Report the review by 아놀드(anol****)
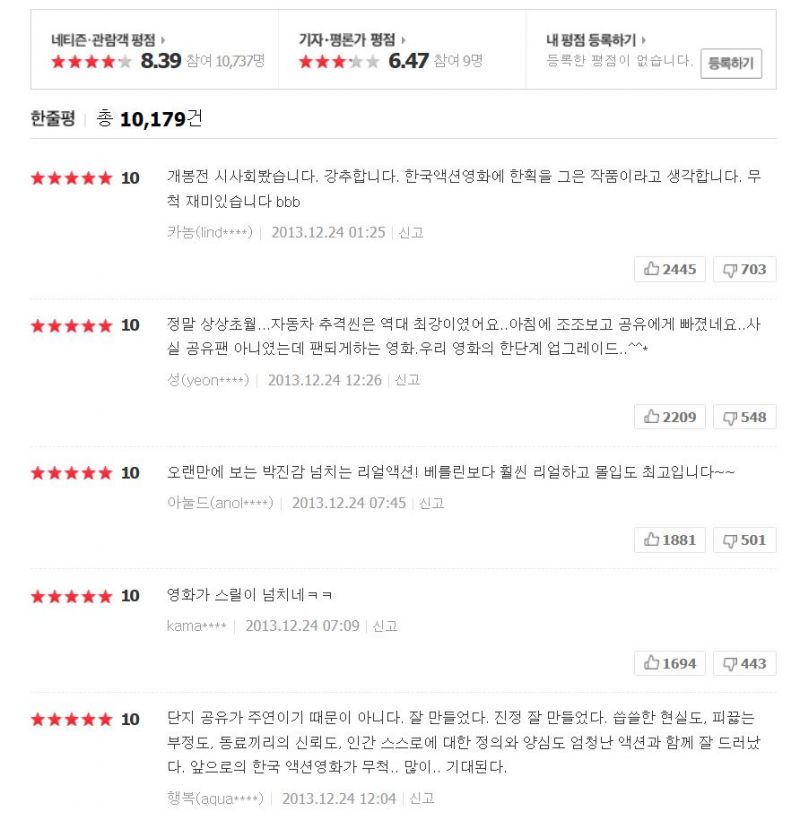This screenshot has height=820, width=800. 431,503
